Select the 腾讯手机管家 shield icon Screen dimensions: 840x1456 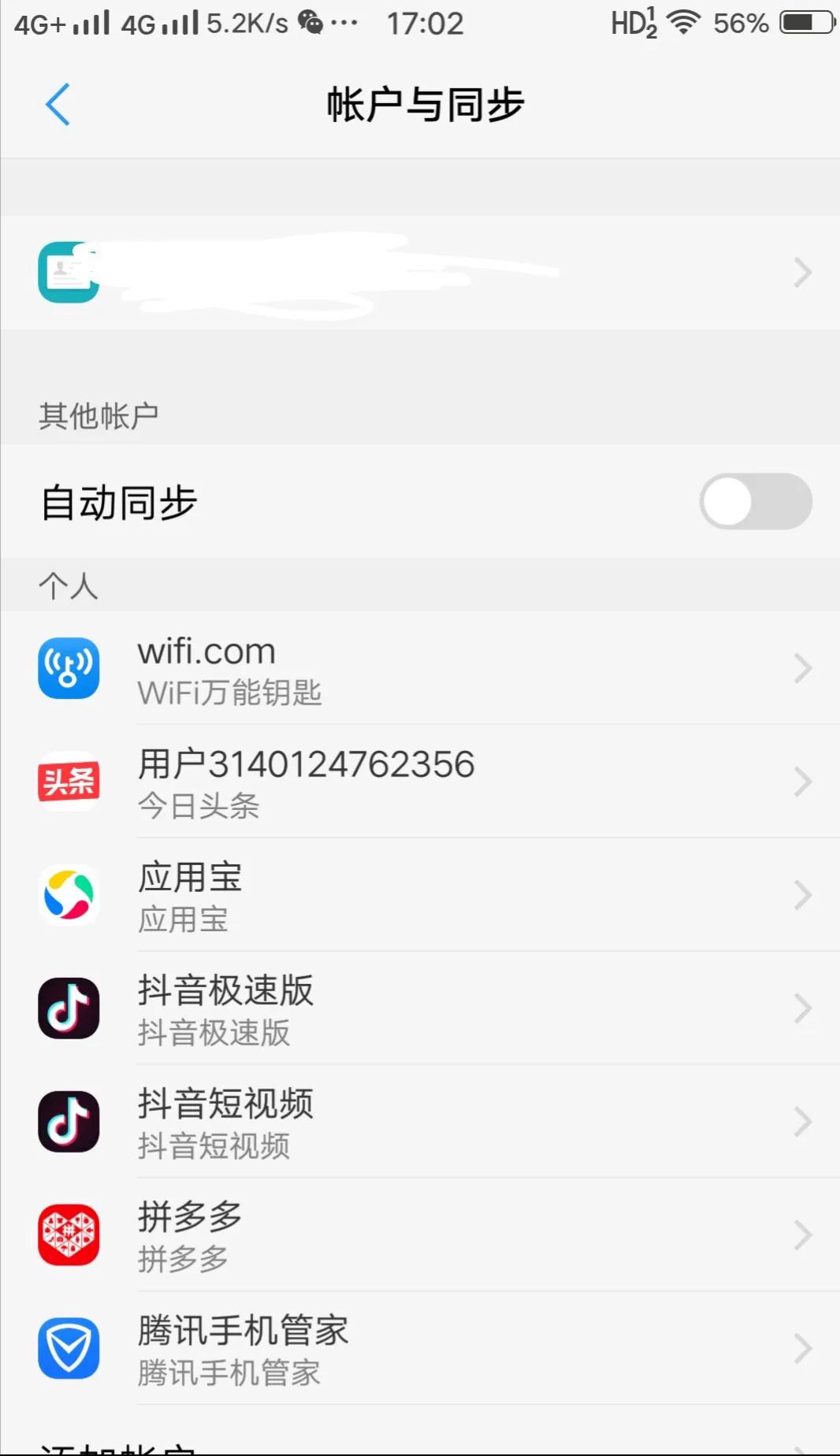tap(69, 1348)
